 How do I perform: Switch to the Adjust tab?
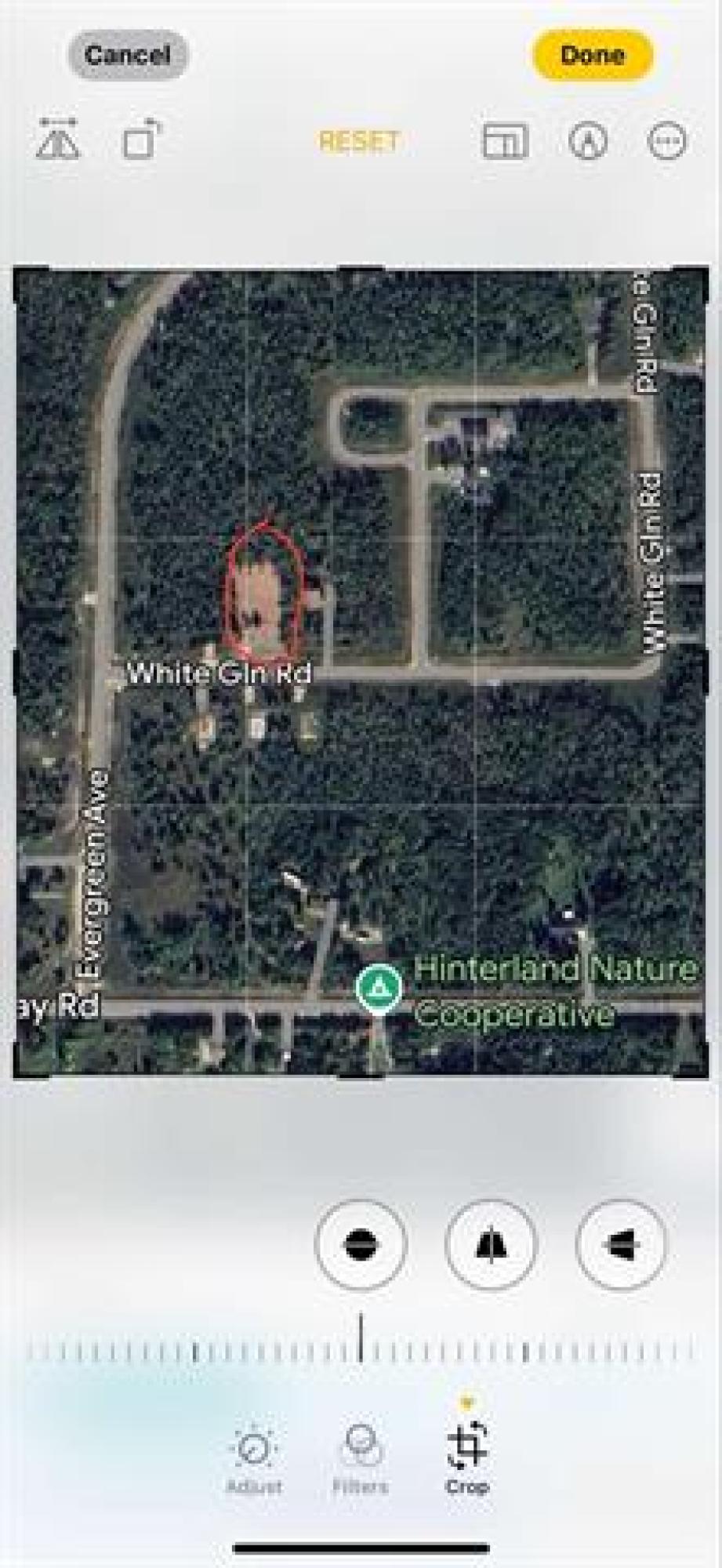pyautogui.click(x=253, y=1457)
